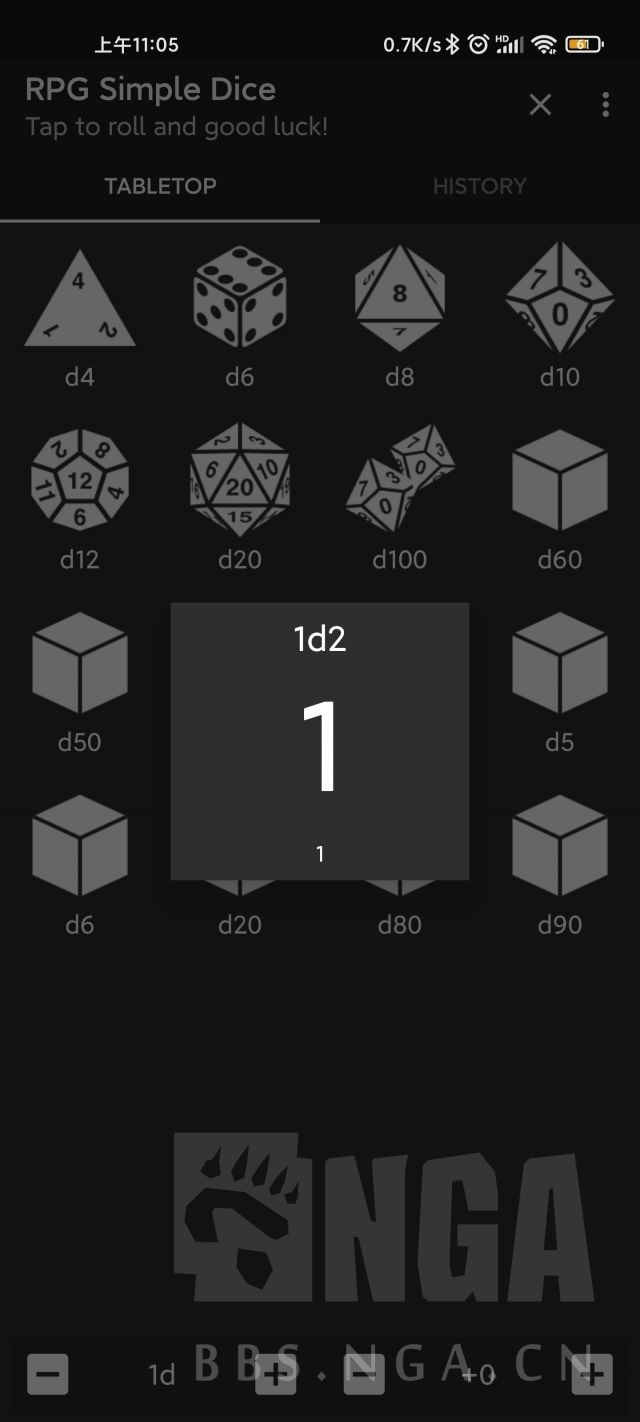Select the Tabletop tab
Screen dimensions: 640x1422
point(160,186)
